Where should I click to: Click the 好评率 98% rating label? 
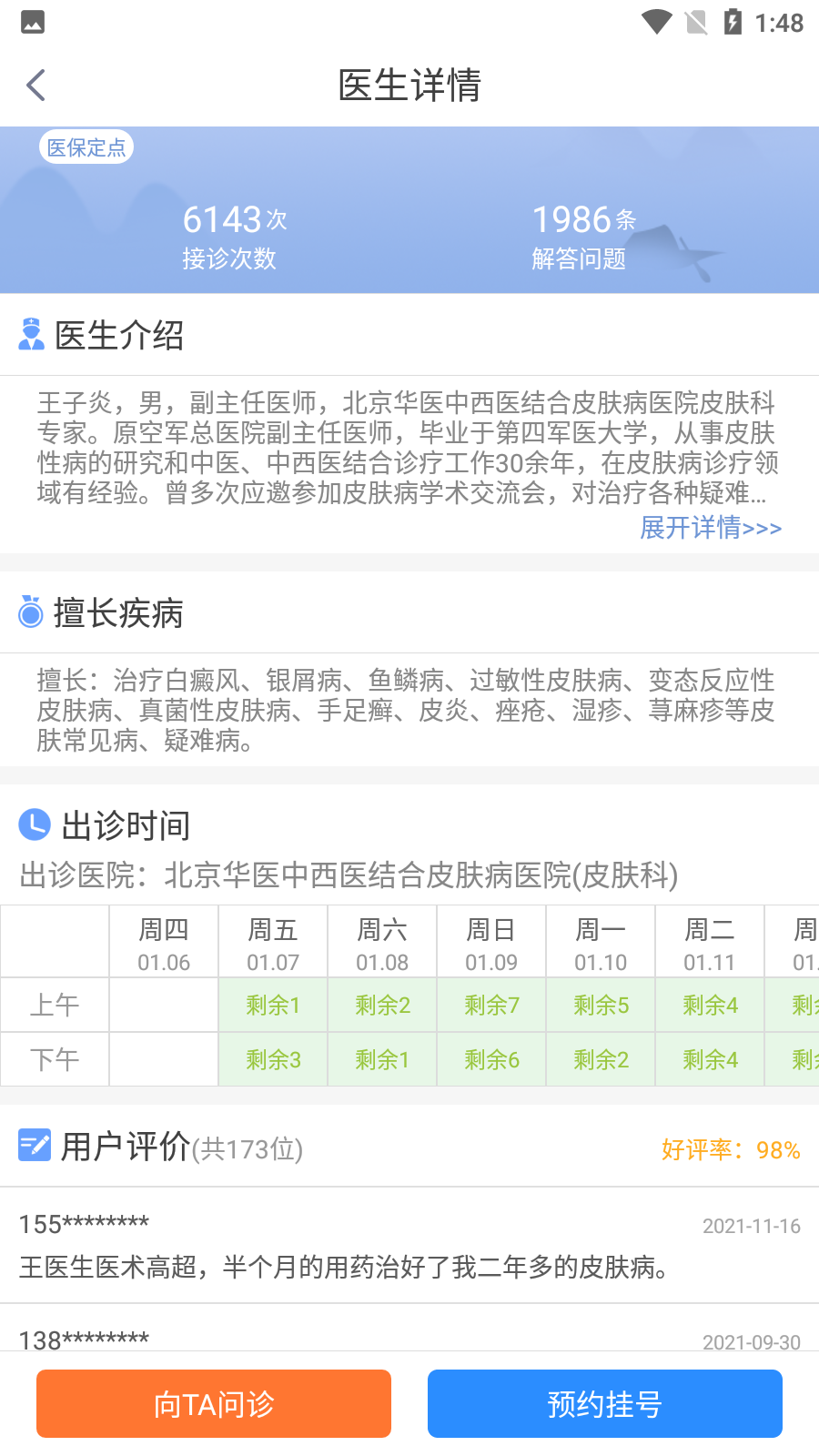[x=729, y=1150]
